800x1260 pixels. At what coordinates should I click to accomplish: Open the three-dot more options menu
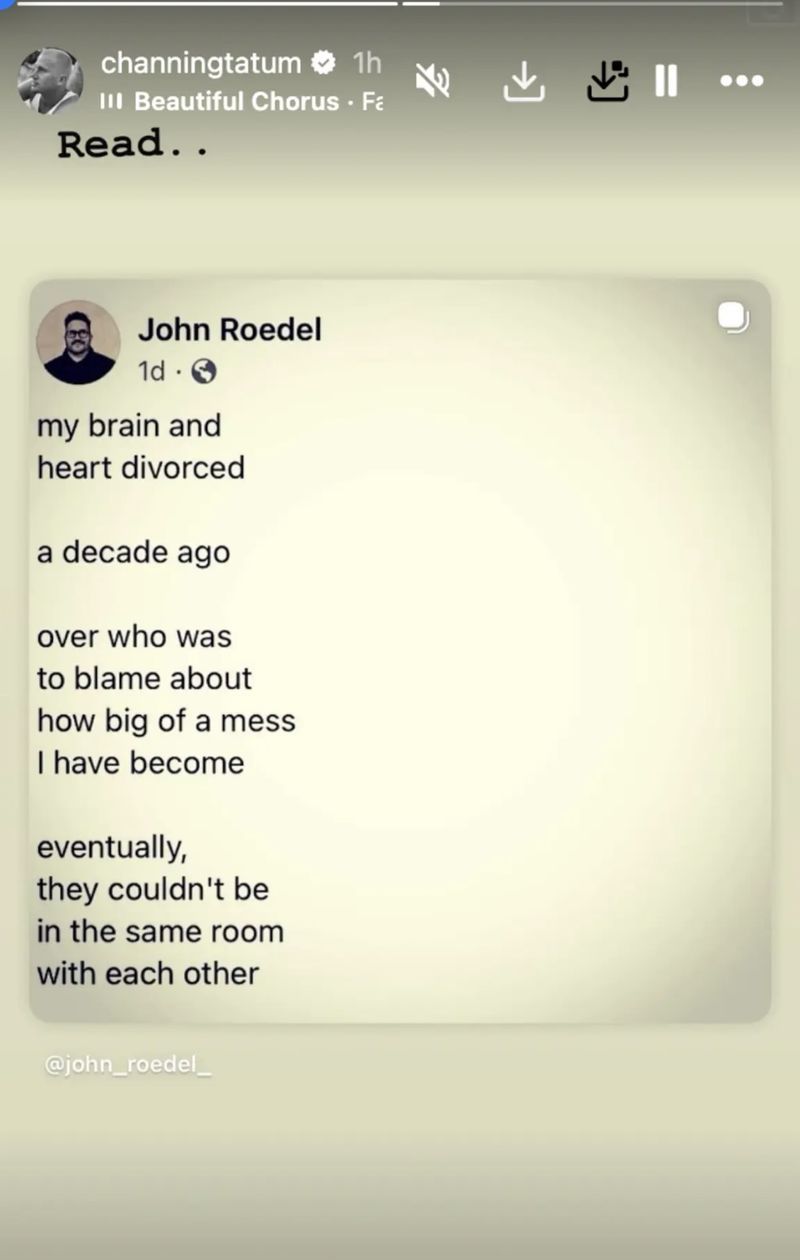pos(742,81)
